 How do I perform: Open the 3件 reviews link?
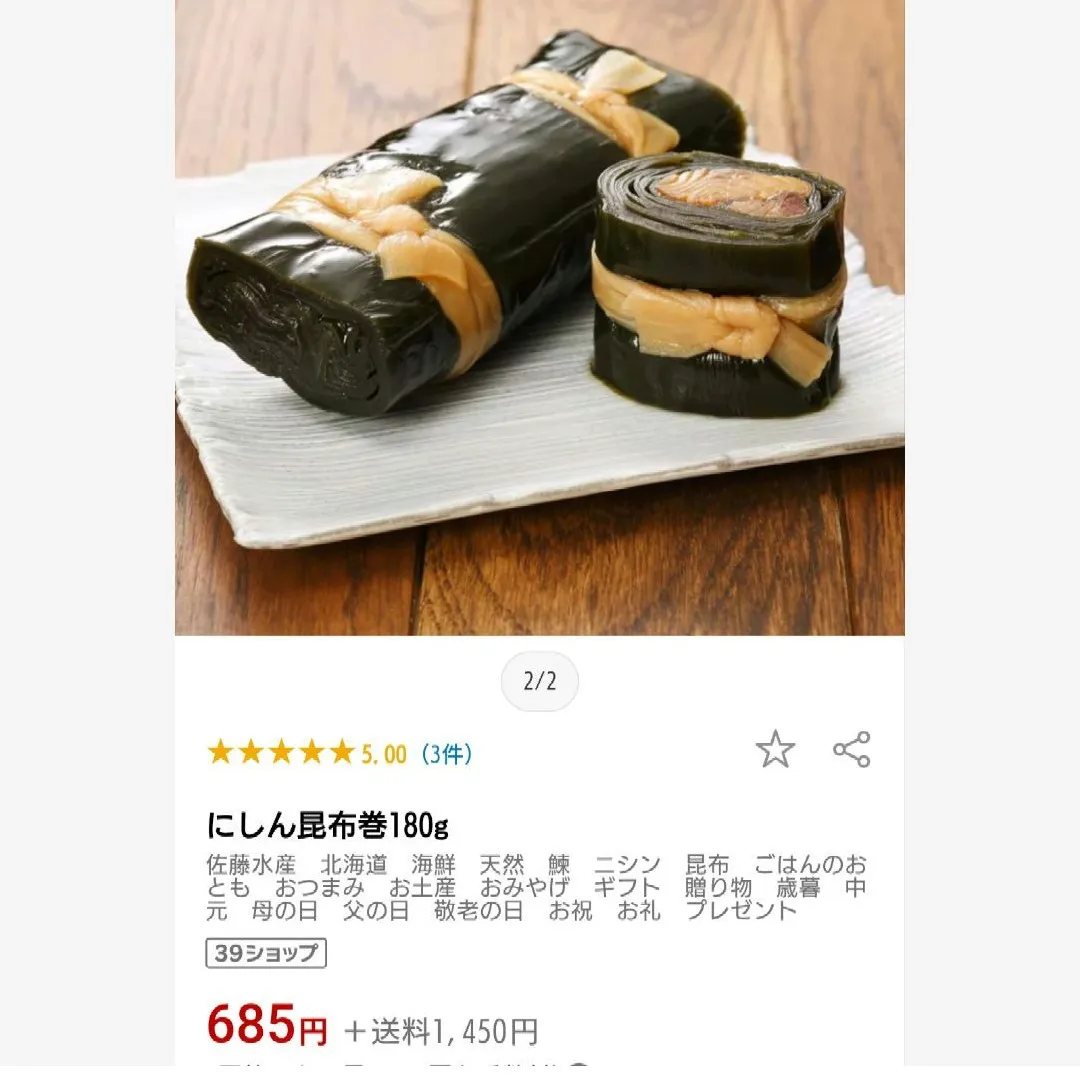point(445,754)
